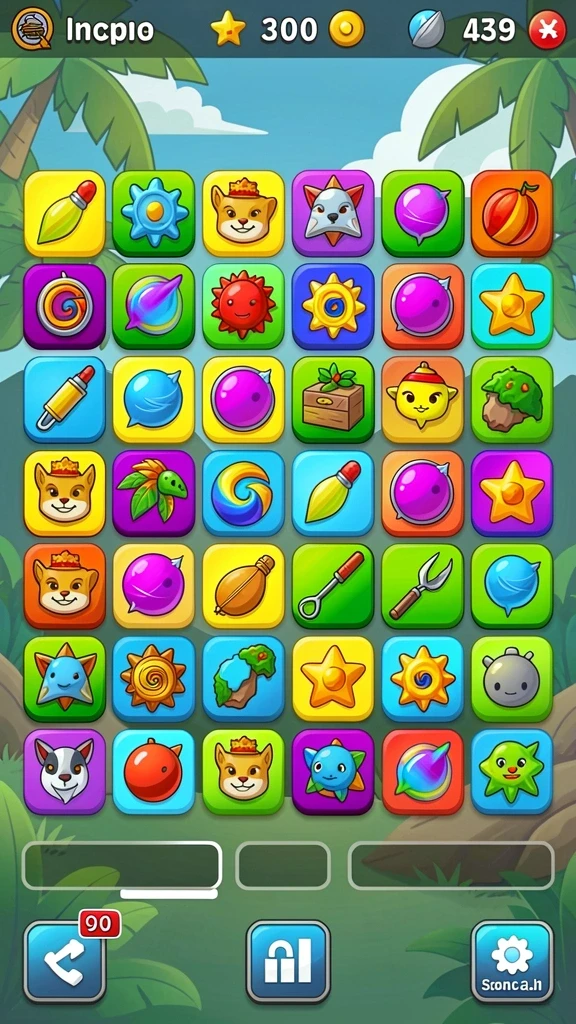Tap the screwdriver tile
576x1024 pixels.
point(333,586)
